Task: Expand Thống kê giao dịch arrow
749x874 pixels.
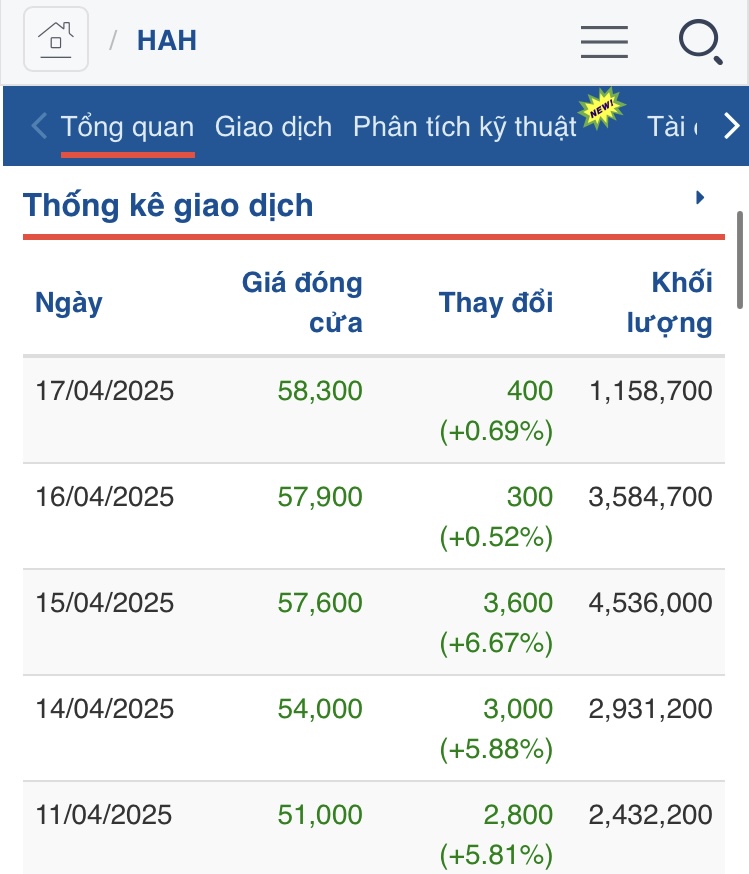Action: (700, 198)
